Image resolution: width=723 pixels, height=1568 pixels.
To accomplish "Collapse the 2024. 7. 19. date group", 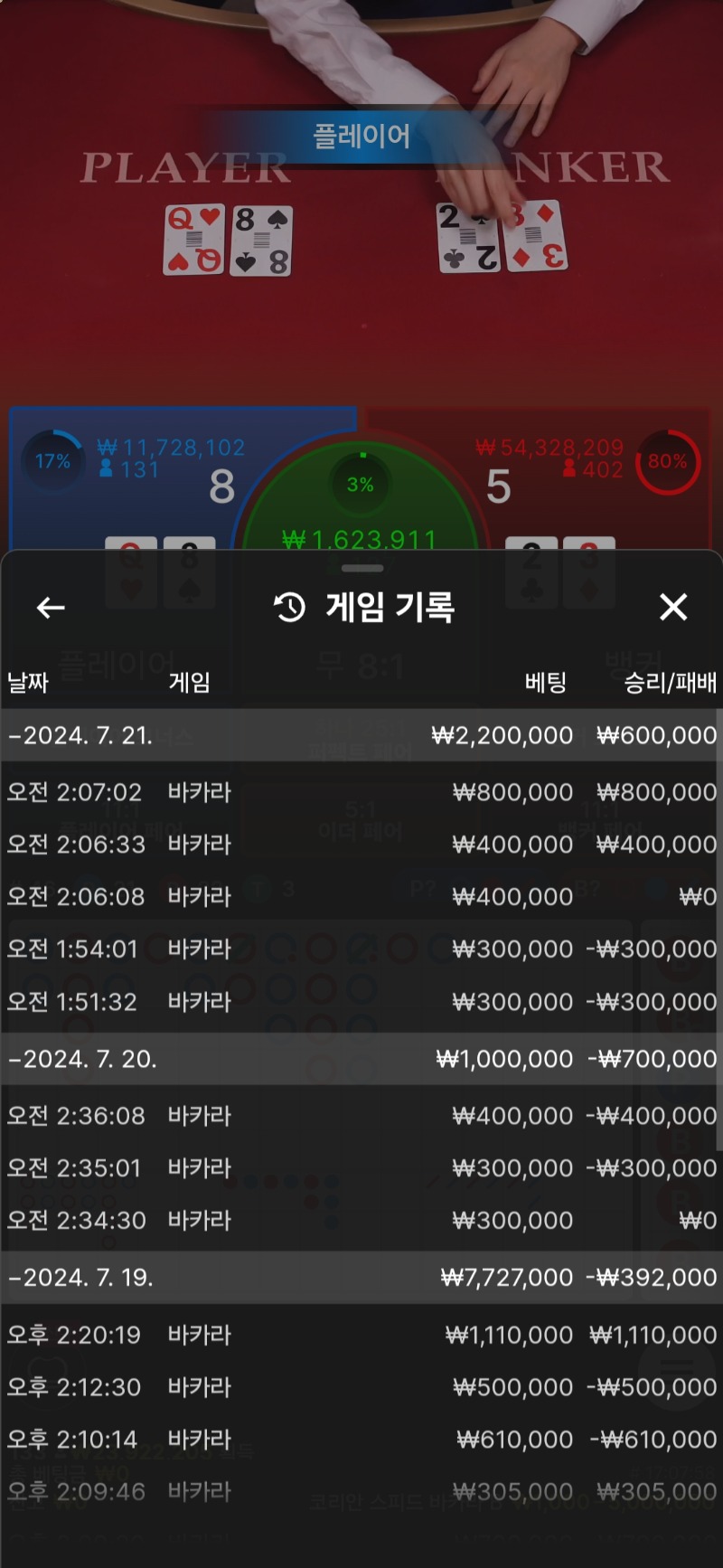I will [361, 1278].
